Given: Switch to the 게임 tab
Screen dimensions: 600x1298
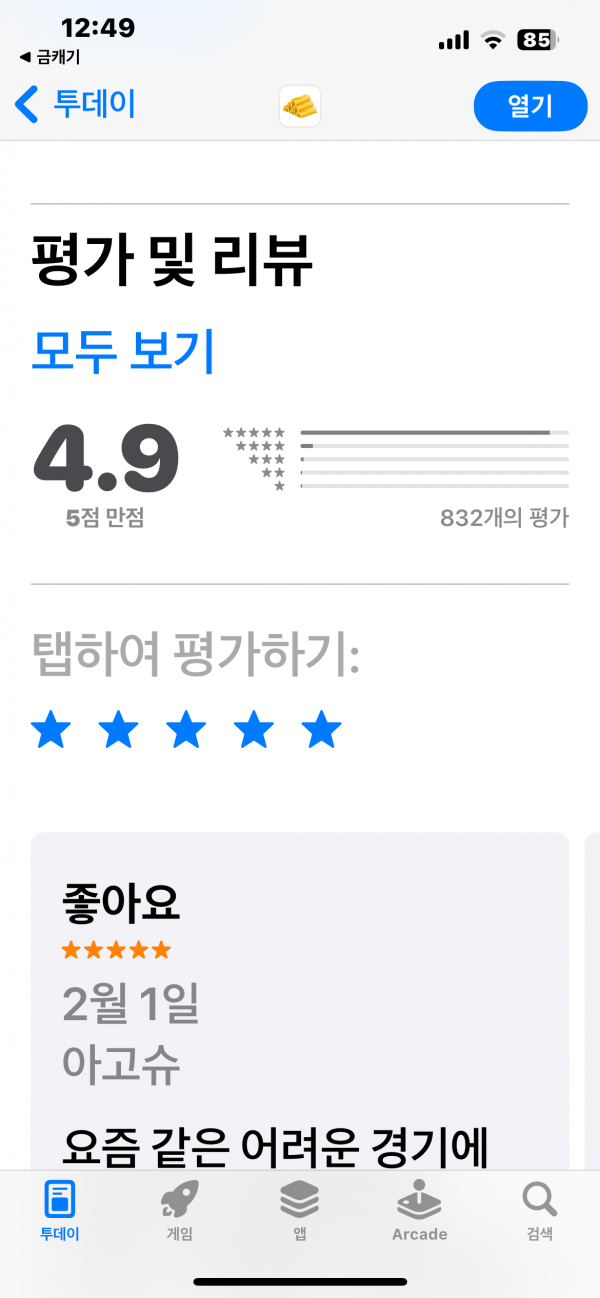Looking at the screenshot, I should 179,1210.
